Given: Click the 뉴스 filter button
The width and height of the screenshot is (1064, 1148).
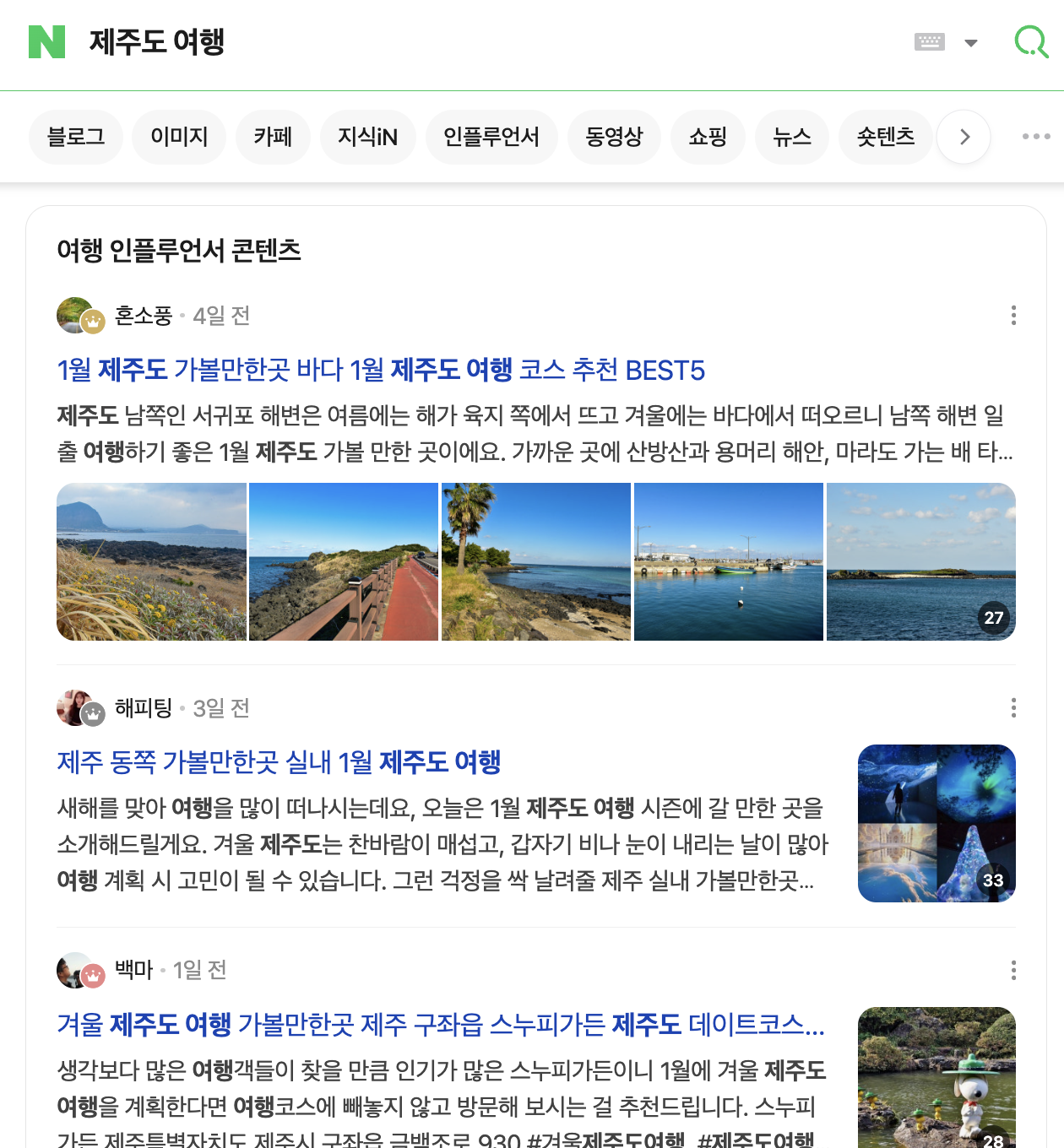Looking at the screenshot, I should 791,137.
